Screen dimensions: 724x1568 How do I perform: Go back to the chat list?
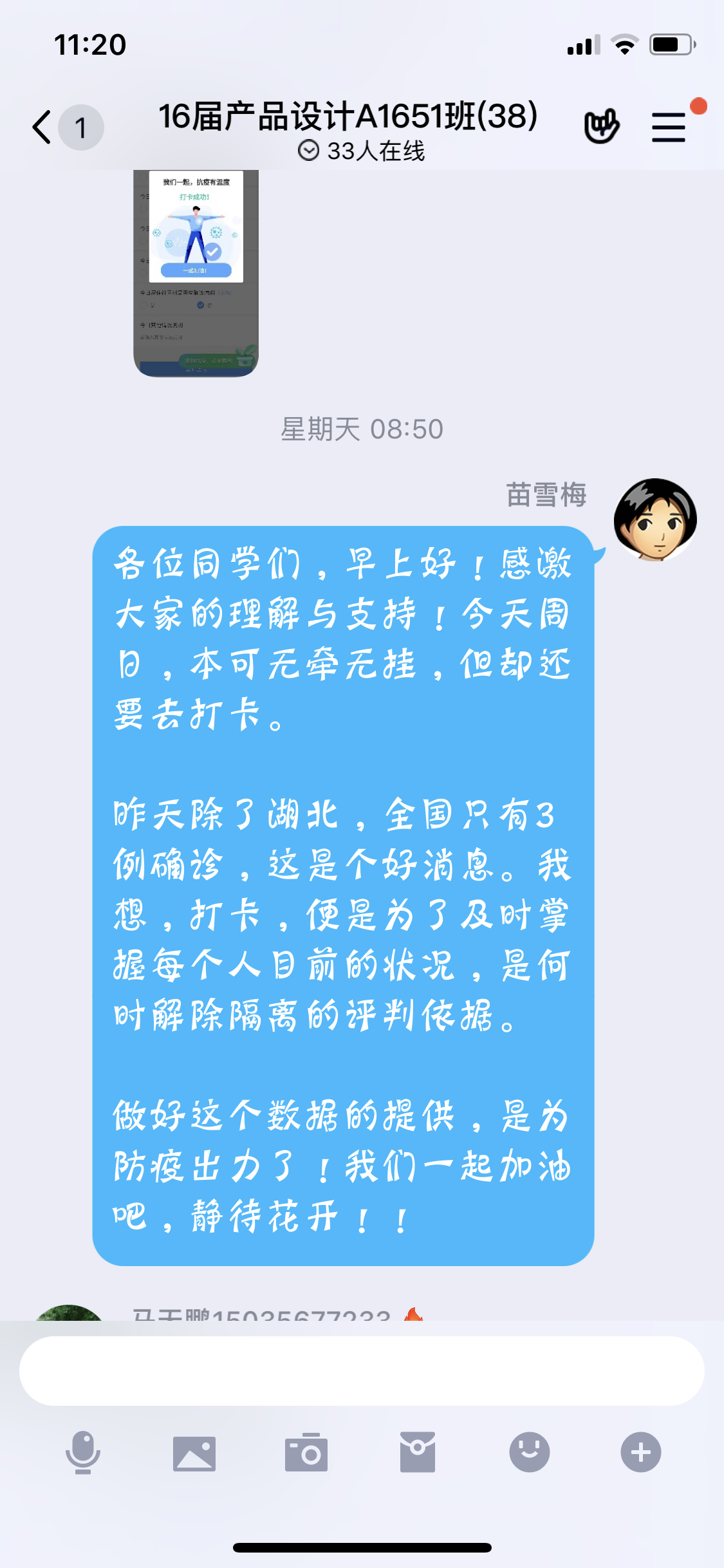tap(42, 127)
